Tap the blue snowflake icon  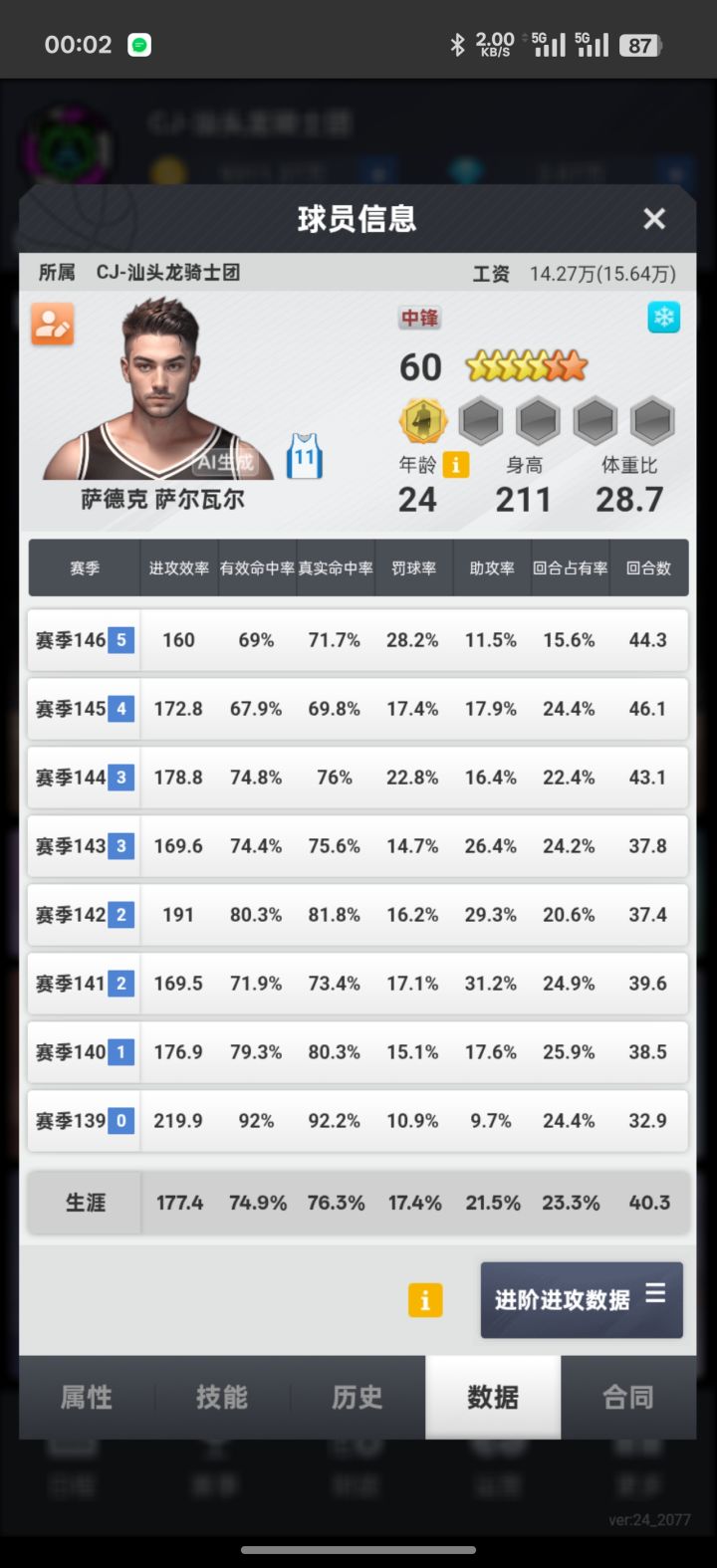point(663,318)
